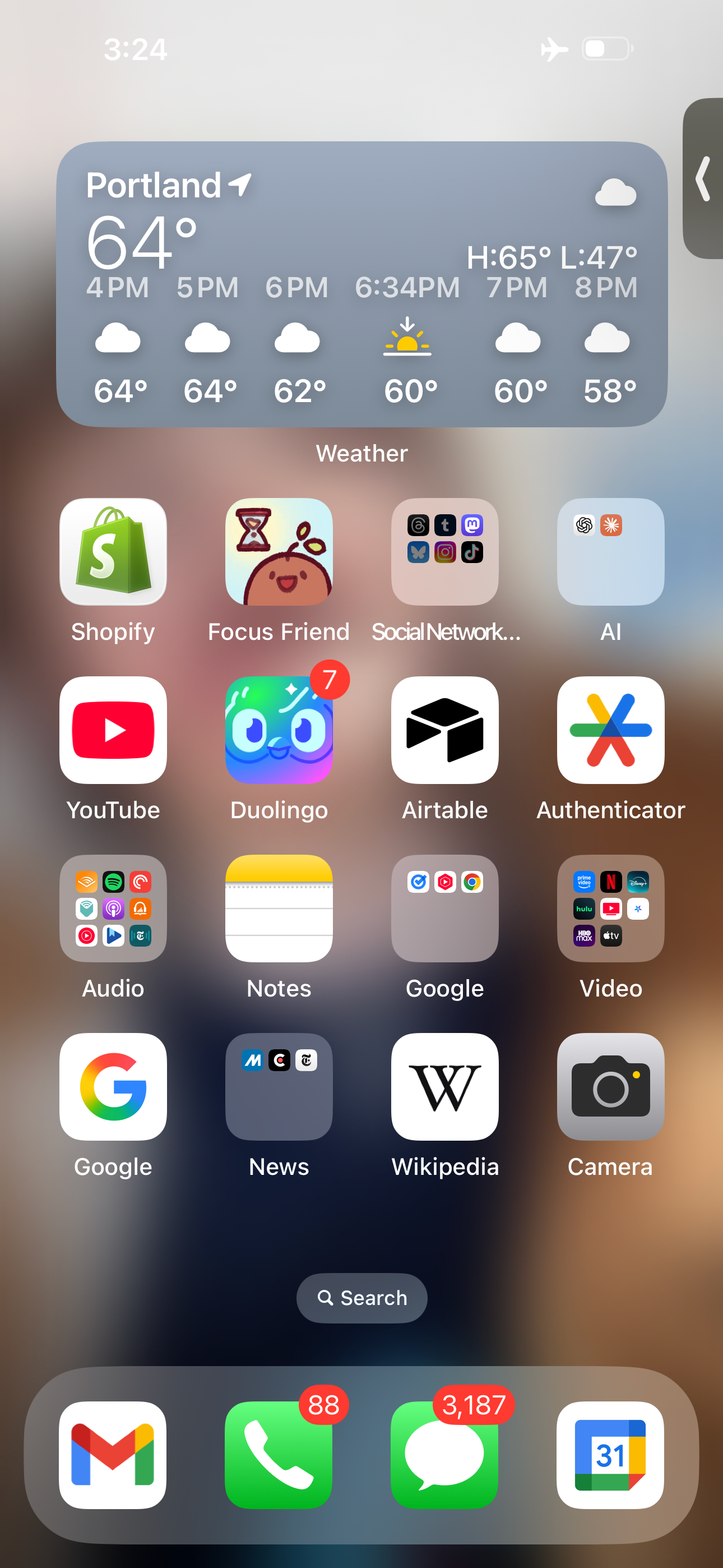This screenshot has height=1568, width=723.
Task: Open Gmail from the dock
Action: 113,1455
